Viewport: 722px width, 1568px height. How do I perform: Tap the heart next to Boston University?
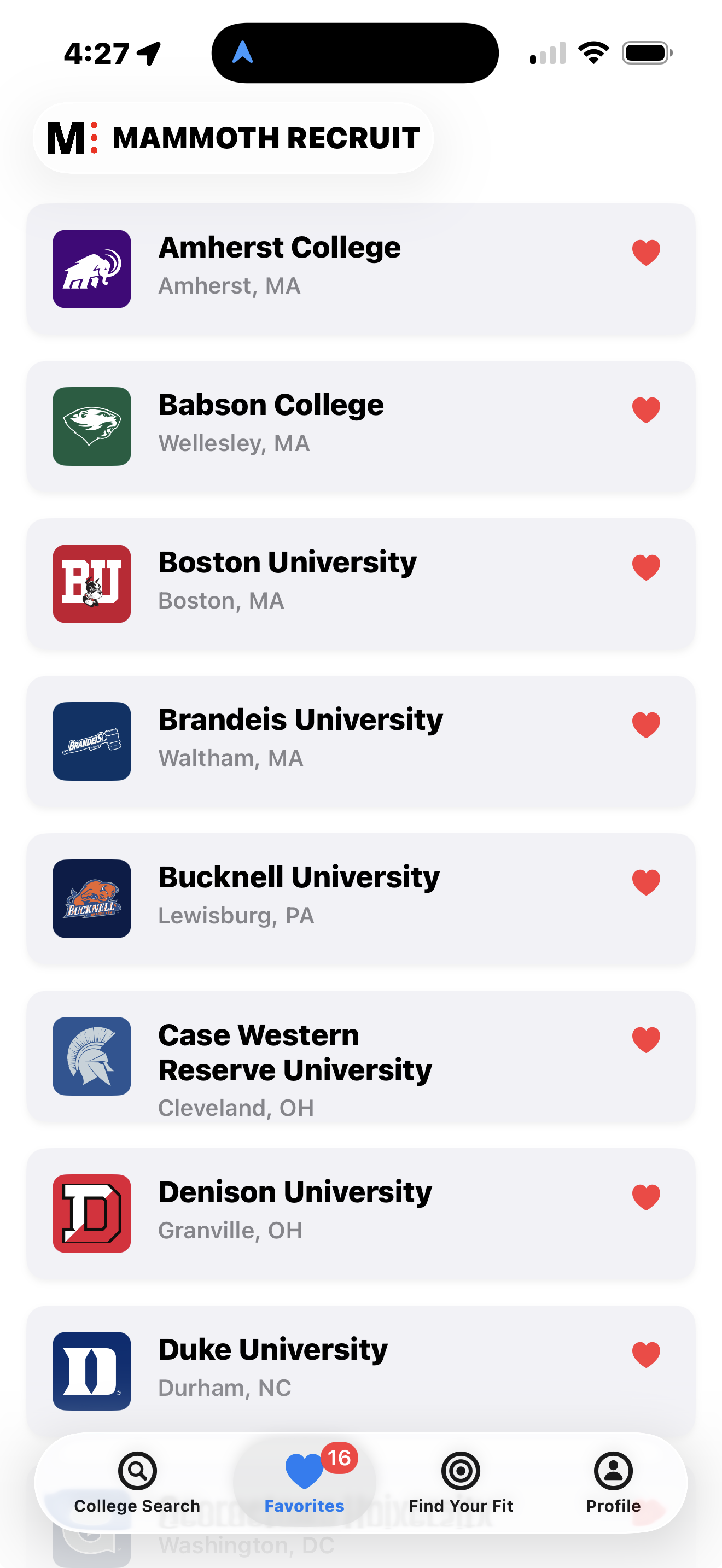pyautogui.click(x=646, y=567)
